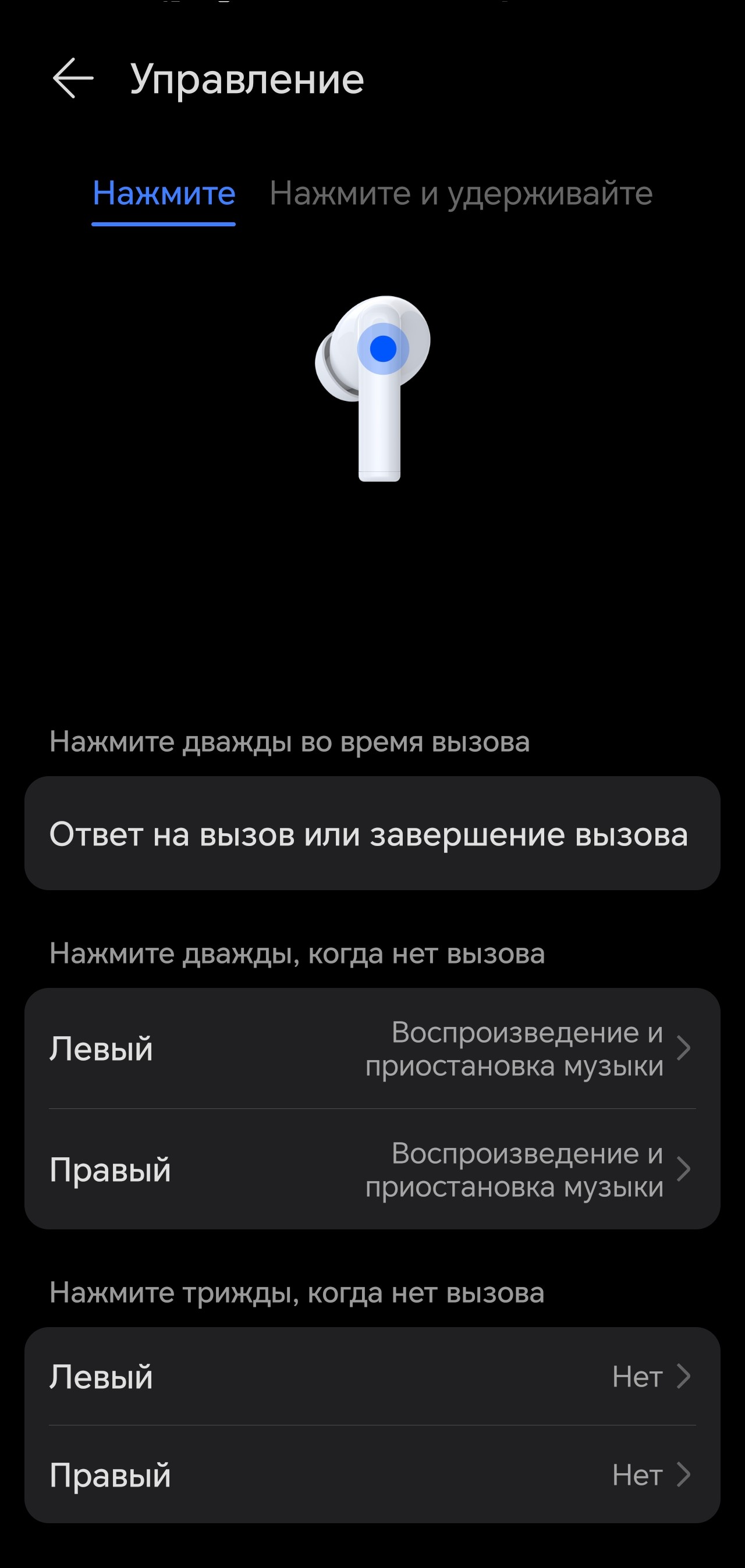Open triple-tap Левый set to Нет
This screenshot has height=1568, width=745.
tap(371, 1376)
